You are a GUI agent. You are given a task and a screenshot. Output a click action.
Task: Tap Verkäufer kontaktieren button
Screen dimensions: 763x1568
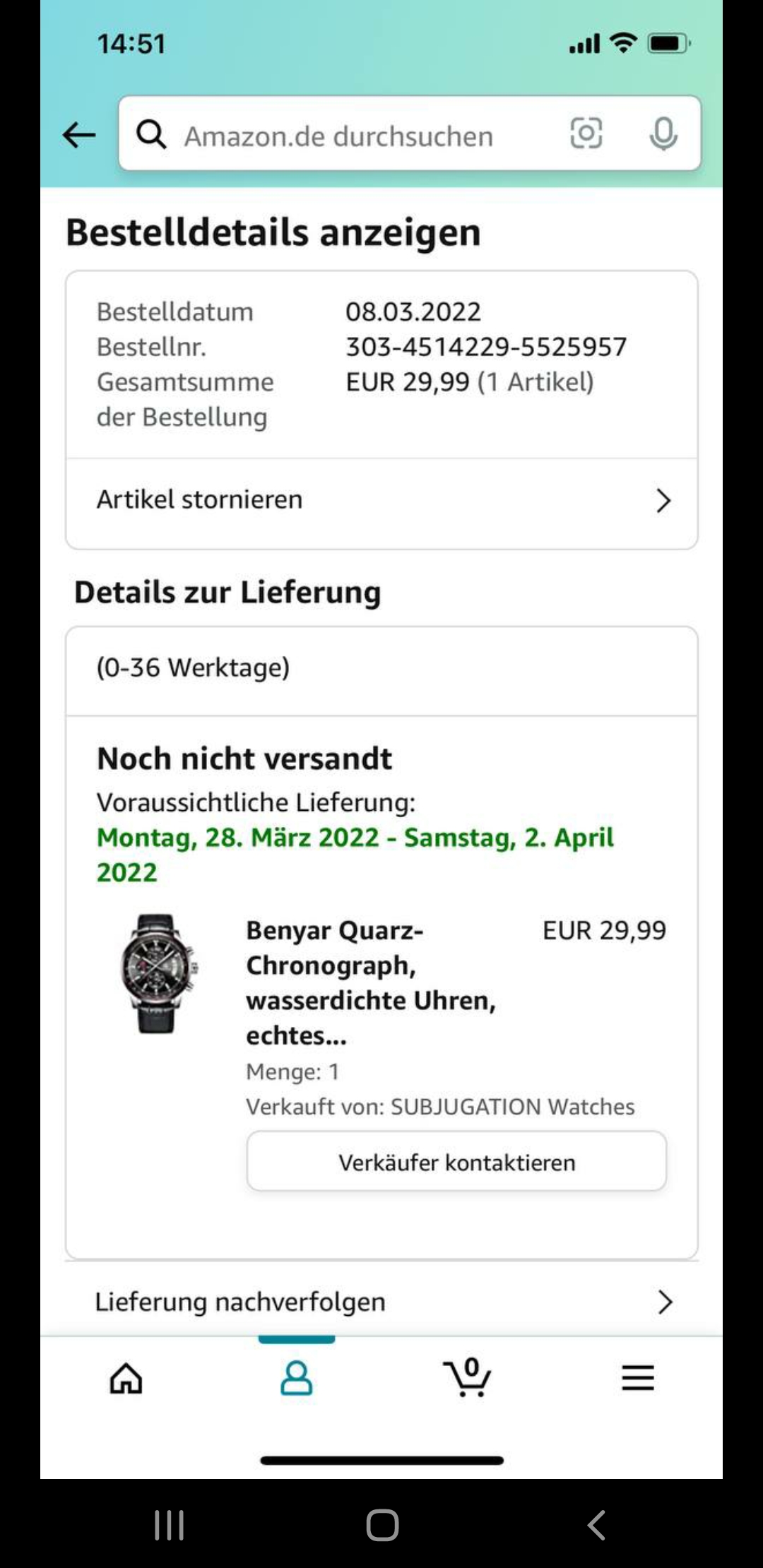pos(456,1162)
